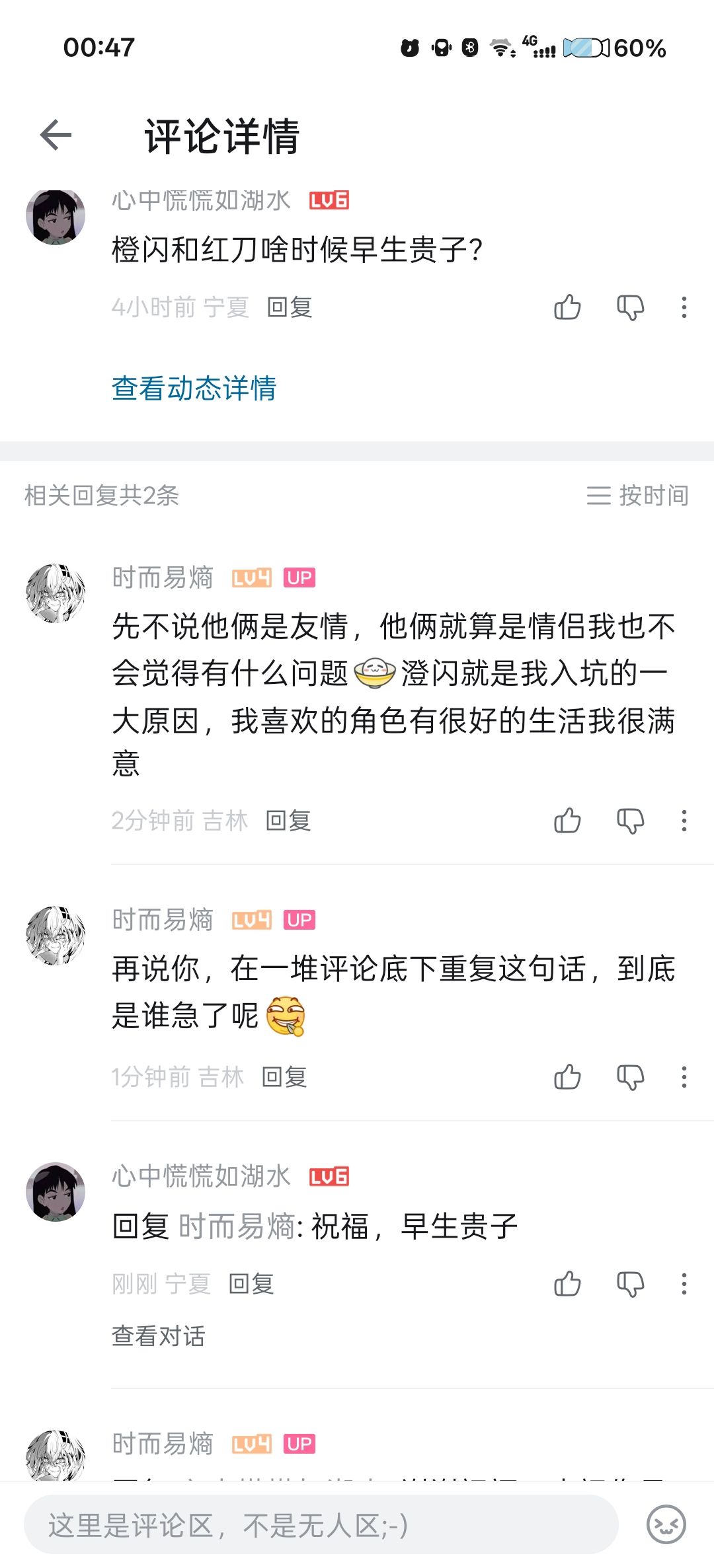
Task: Tap 查看对话 to view conversation
Action: click(159, 1336)
